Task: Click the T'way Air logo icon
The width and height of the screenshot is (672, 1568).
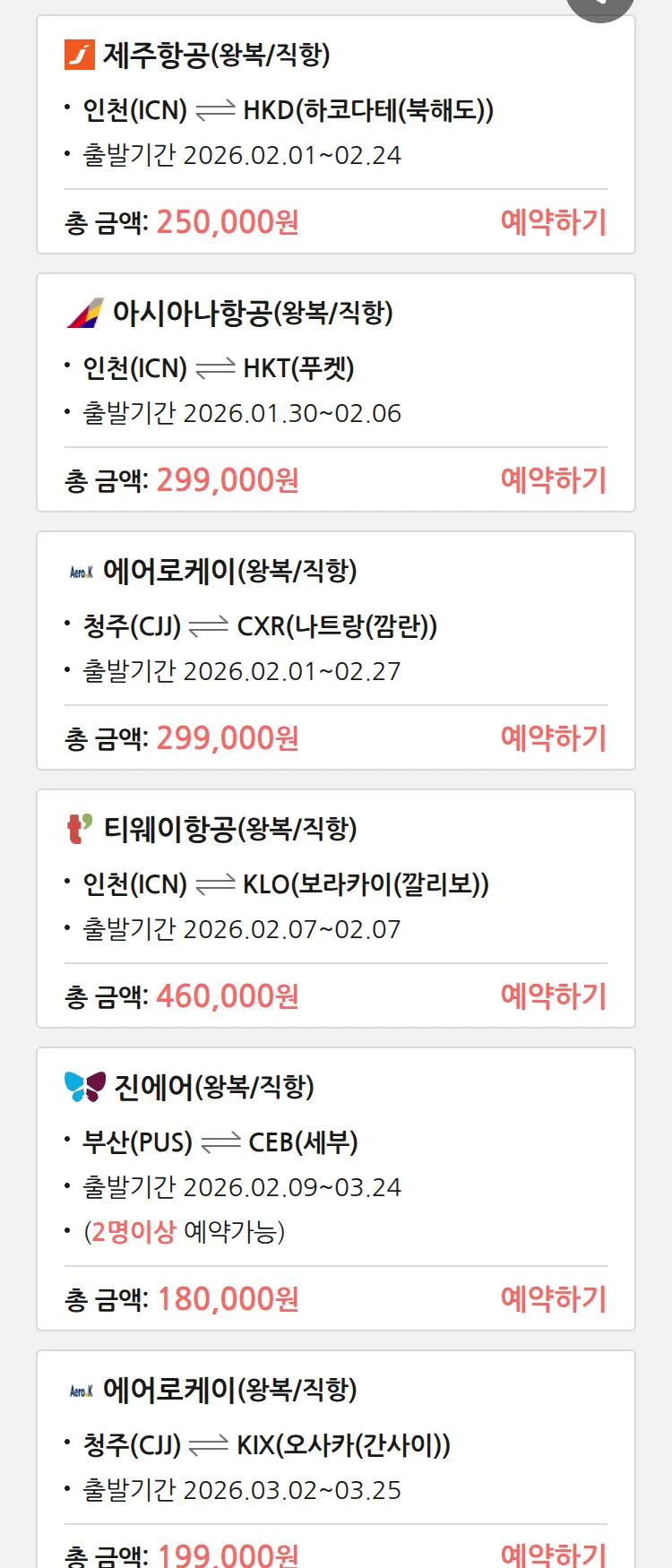Action: (79, 829)
